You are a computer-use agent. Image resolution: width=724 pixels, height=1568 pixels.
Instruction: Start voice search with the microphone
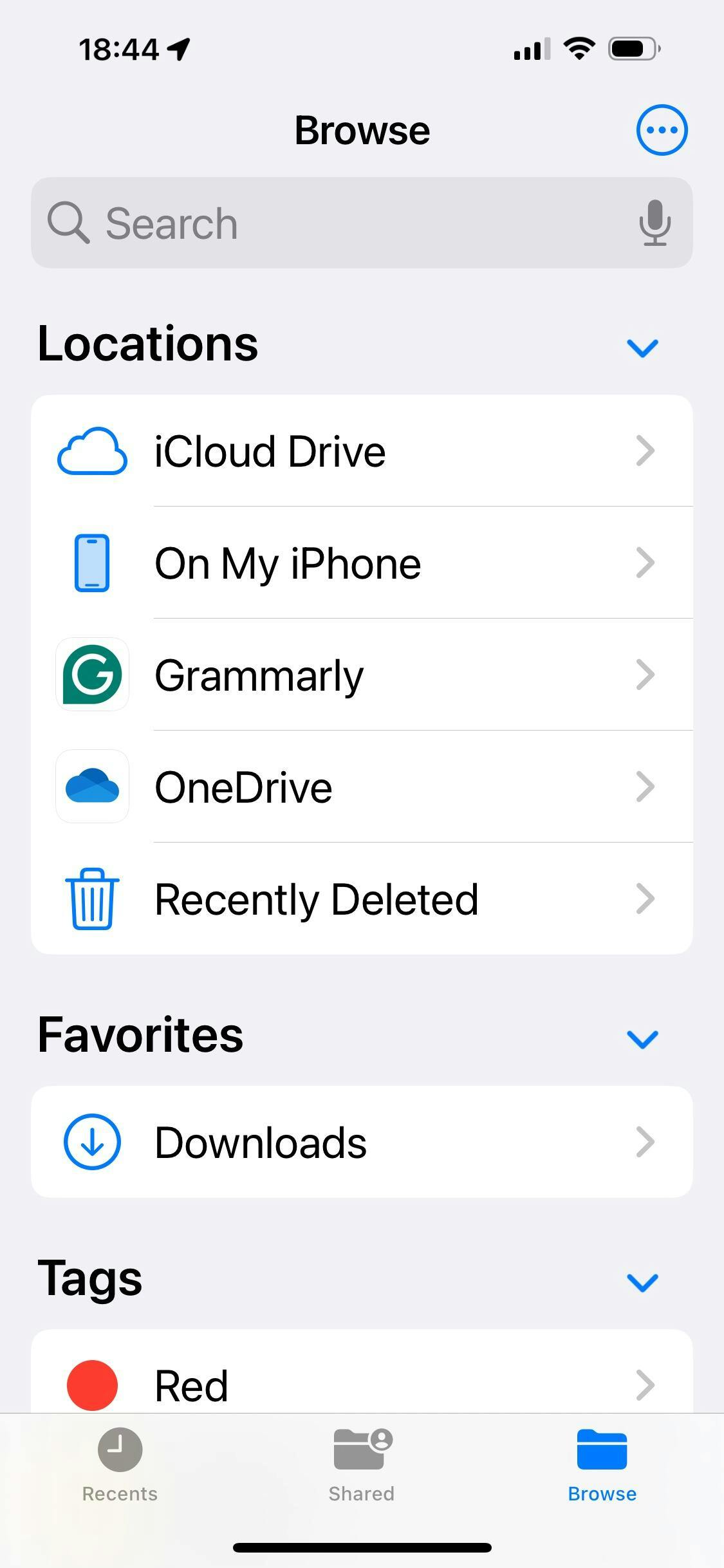tap(654, 223)
